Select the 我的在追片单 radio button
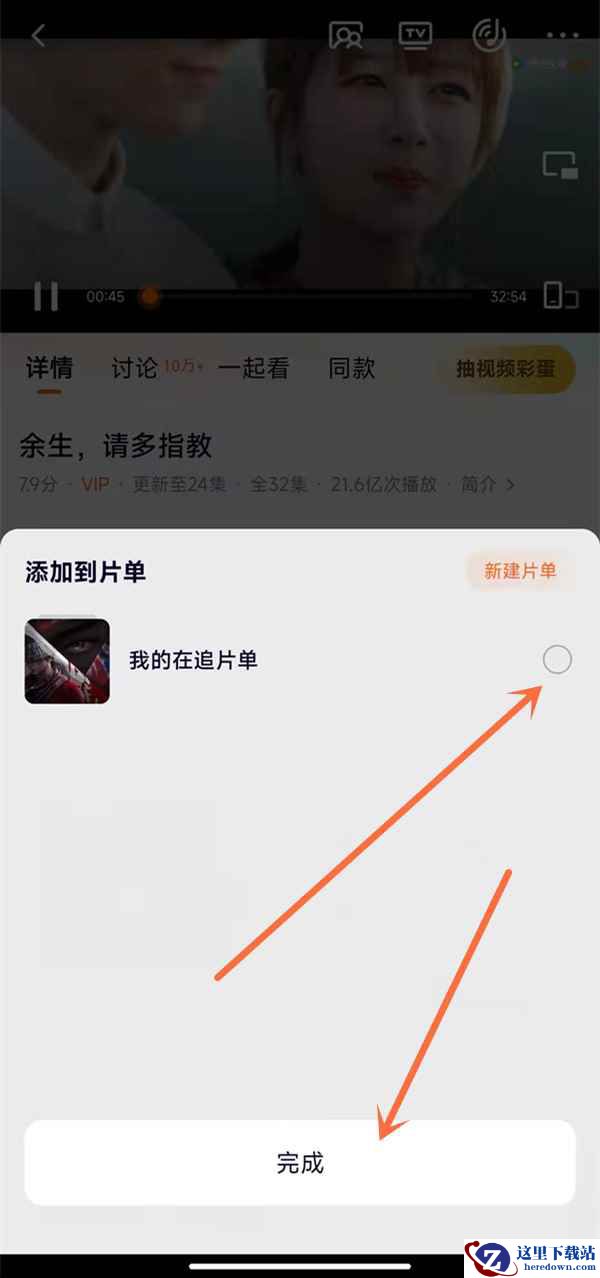The width and height of the screenshot is (600, 1278). [557, 659]
